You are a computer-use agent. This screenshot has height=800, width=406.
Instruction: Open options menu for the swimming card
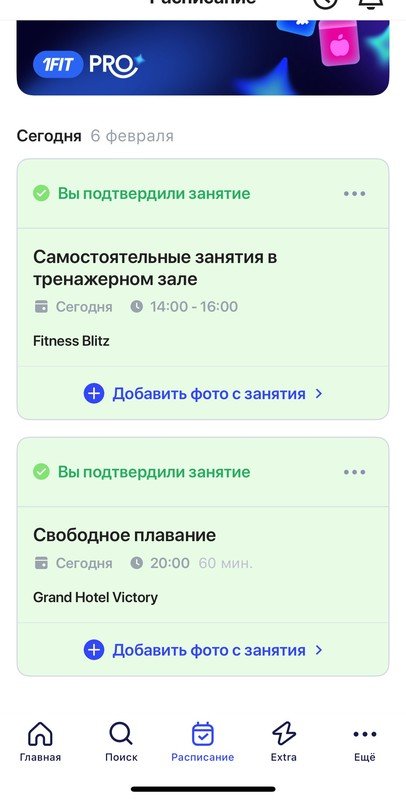(x=354, y=472)
